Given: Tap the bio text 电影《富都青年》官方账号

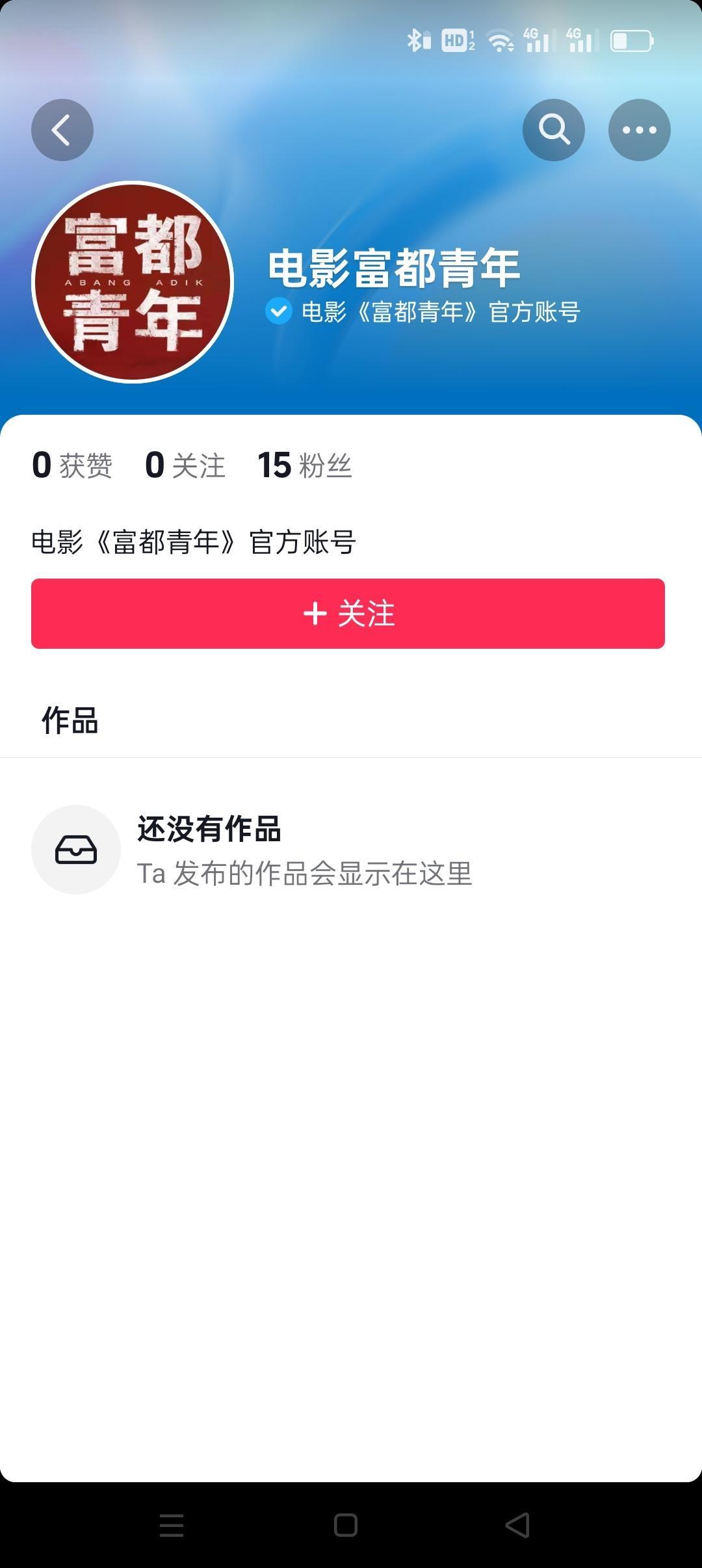Looking at the screenshot, I should [194, 541].
